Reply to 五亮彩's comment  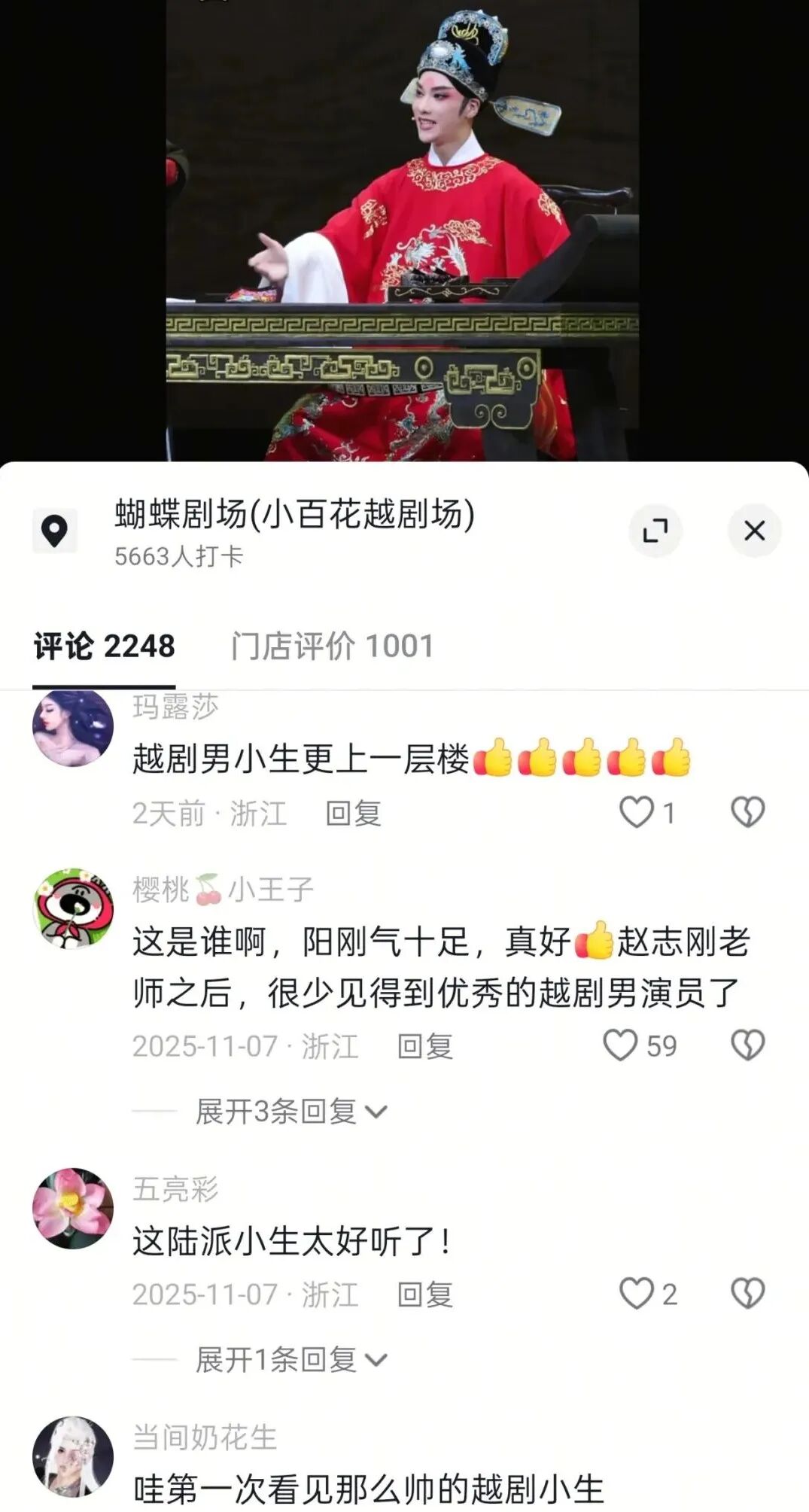[x=425, y=1294]
